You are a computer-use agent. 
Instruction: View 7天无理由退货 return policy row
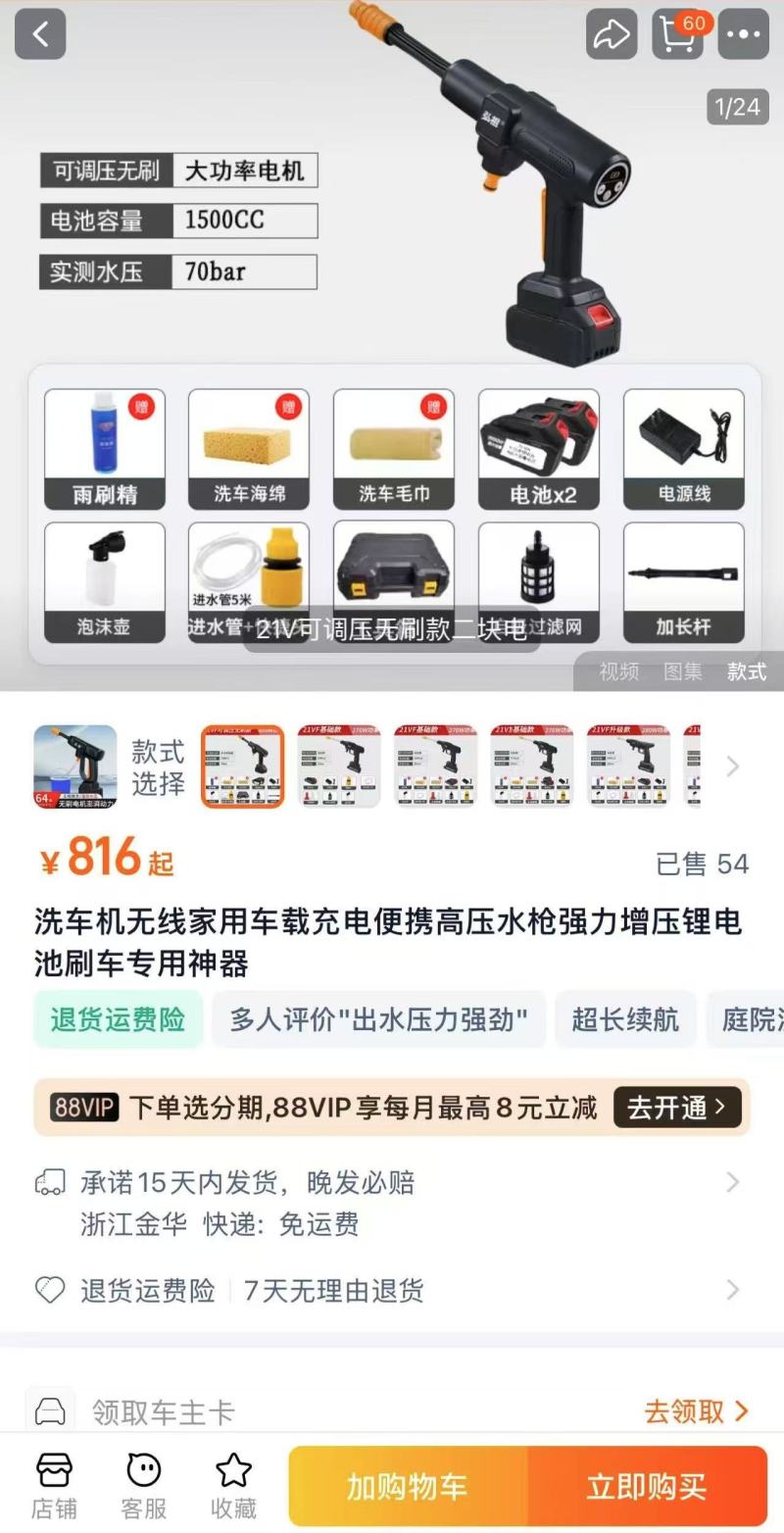click(x=392, y=1290)
